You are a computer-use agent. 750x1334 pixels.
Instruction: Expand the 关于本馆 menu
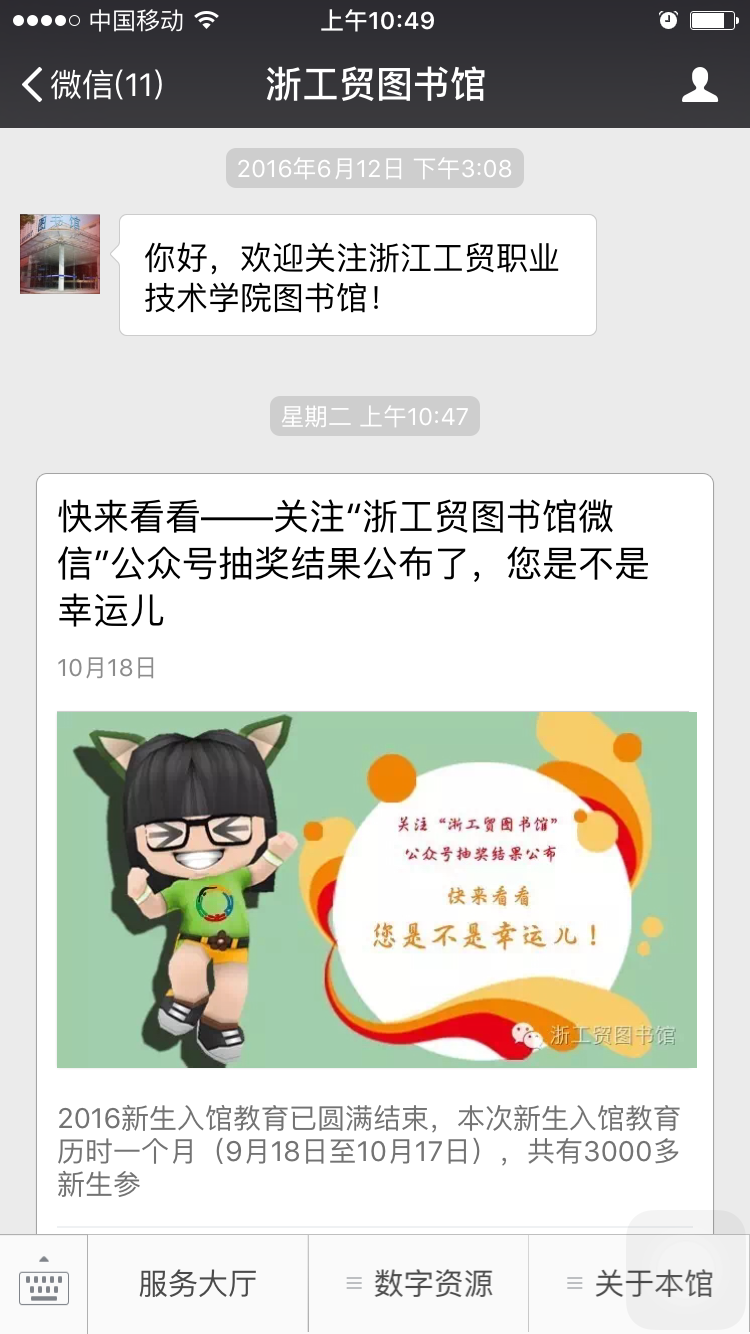click(640, 1284)
